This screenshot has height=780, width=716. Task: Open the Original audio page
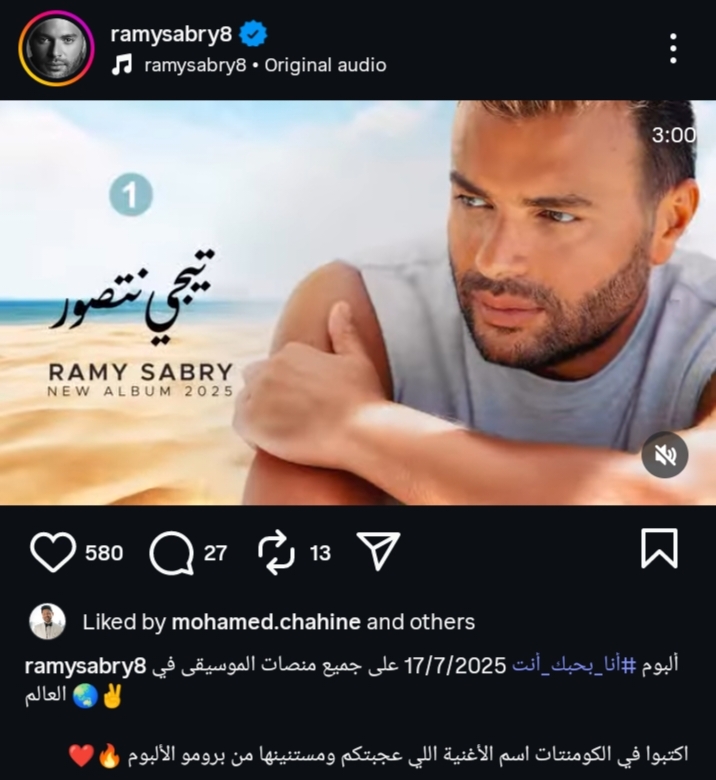pyautogui.click(x=264, y=65)
